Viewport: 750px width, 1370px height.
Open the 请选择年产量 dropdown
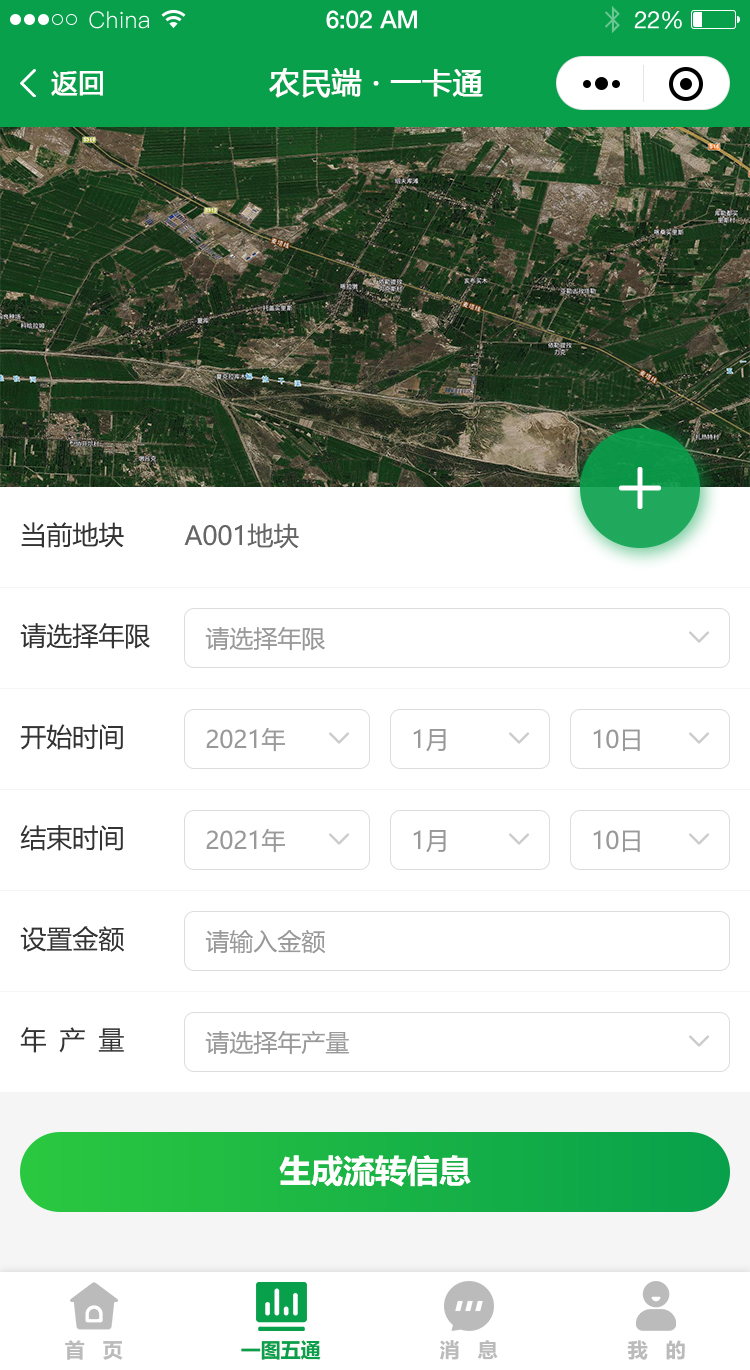(456, 1041)
